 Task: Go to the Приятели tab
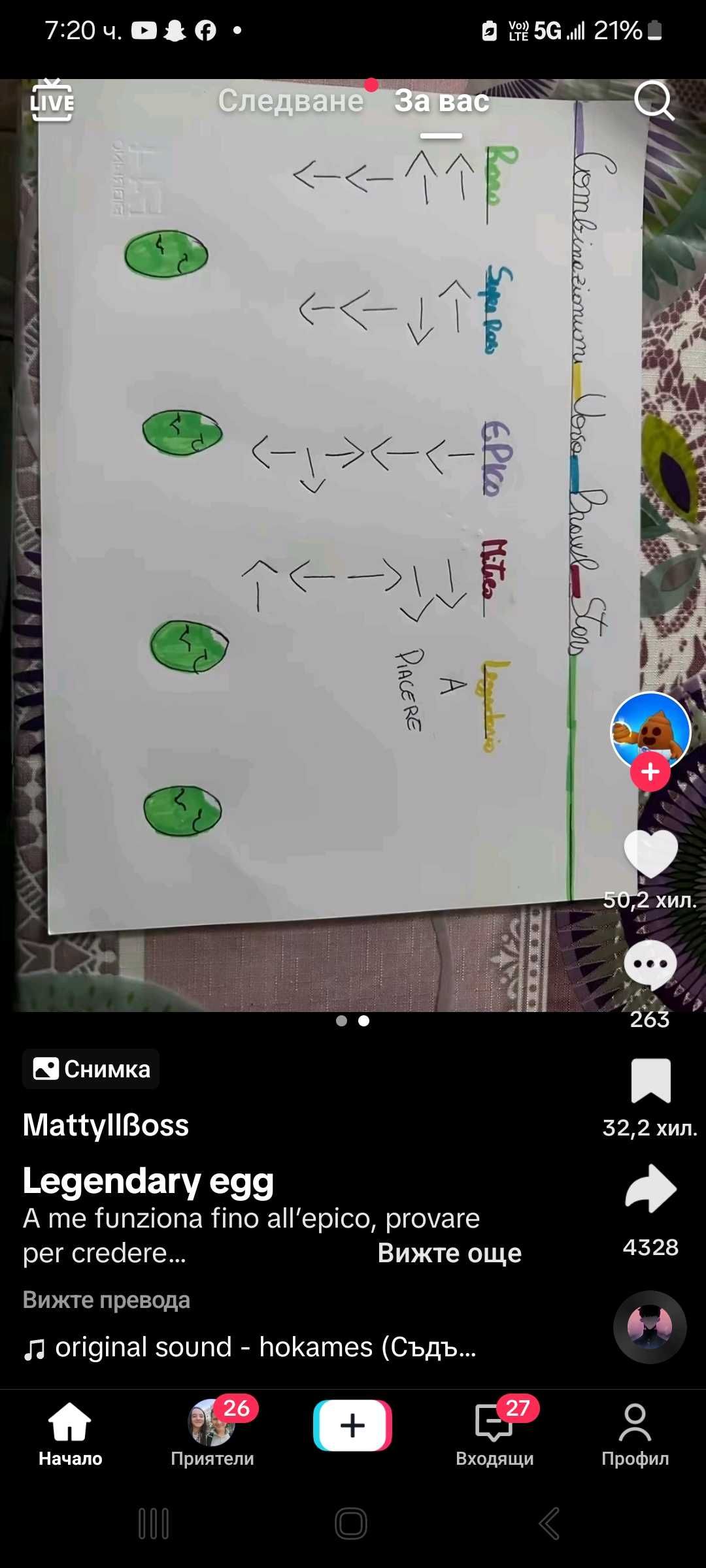212,1434
